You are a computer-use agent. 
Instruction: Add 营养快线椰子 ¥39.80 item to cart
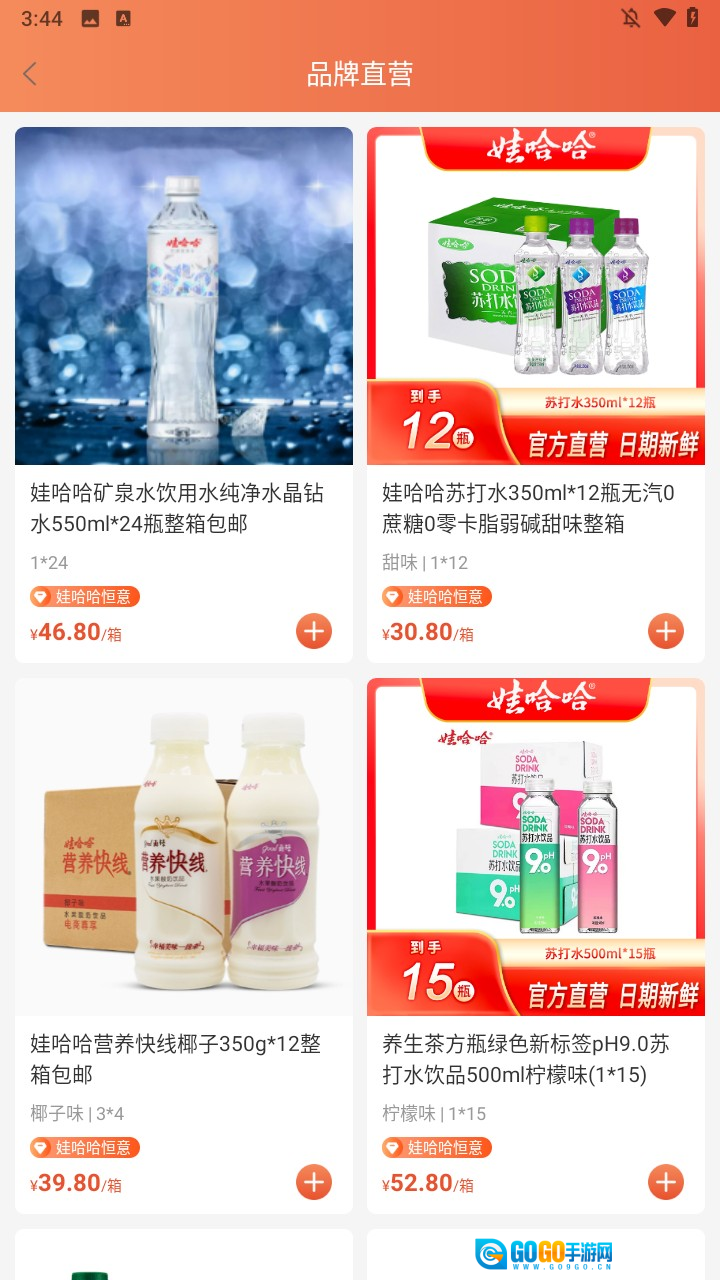pos(314,1182)
